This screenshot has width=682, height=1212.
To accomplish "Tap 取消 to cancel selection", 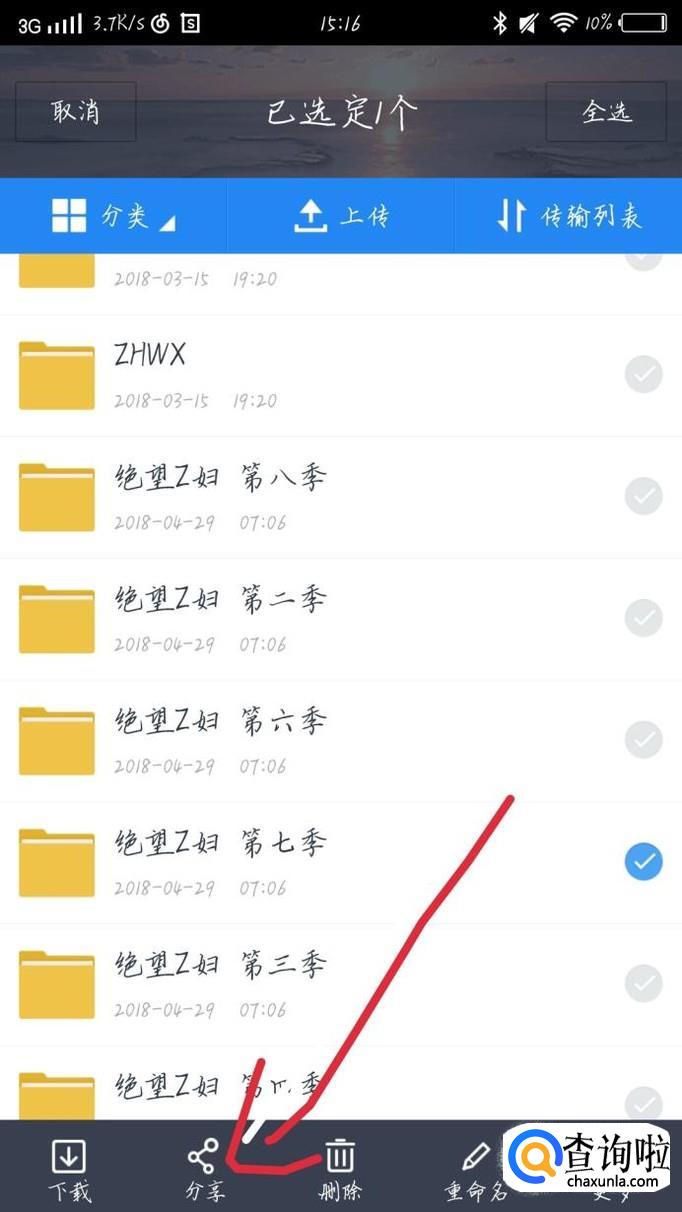I will pyautogui.click(x=76, y=111).
